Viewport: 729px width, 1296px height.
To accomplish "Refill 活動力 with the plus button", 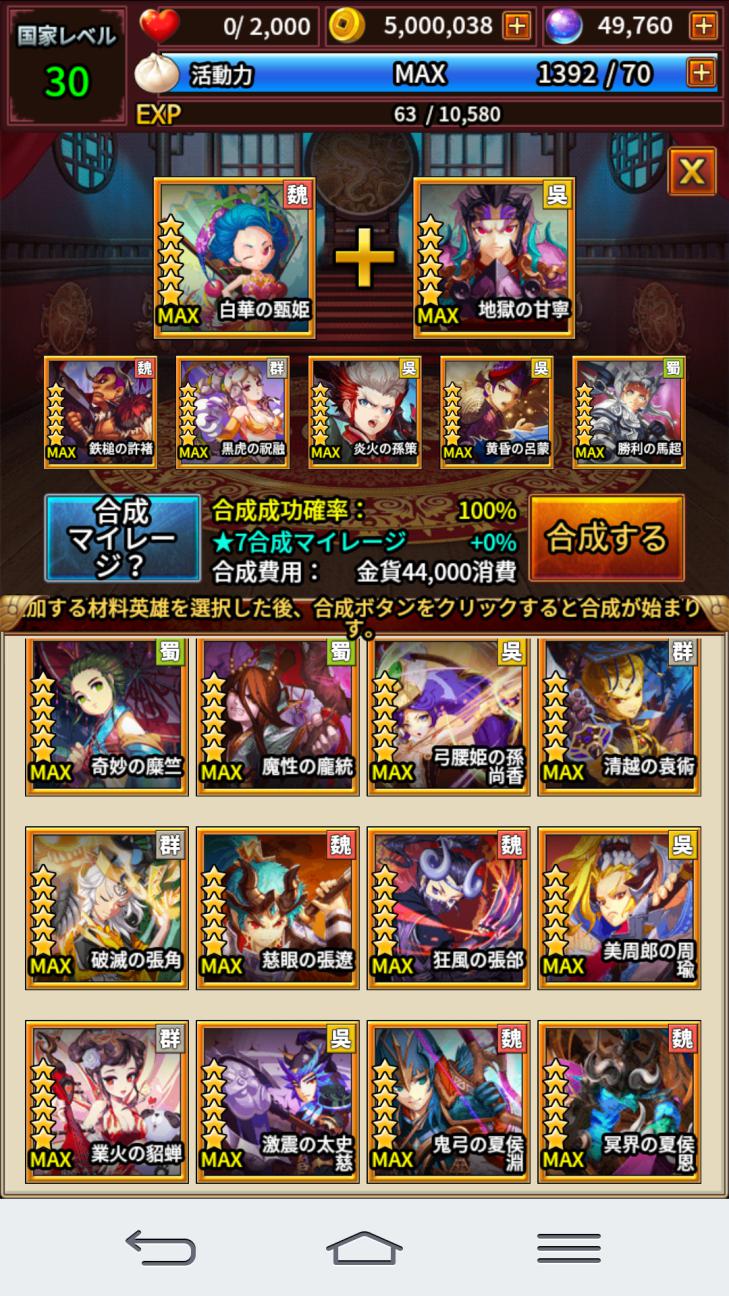I will point(702,72).
